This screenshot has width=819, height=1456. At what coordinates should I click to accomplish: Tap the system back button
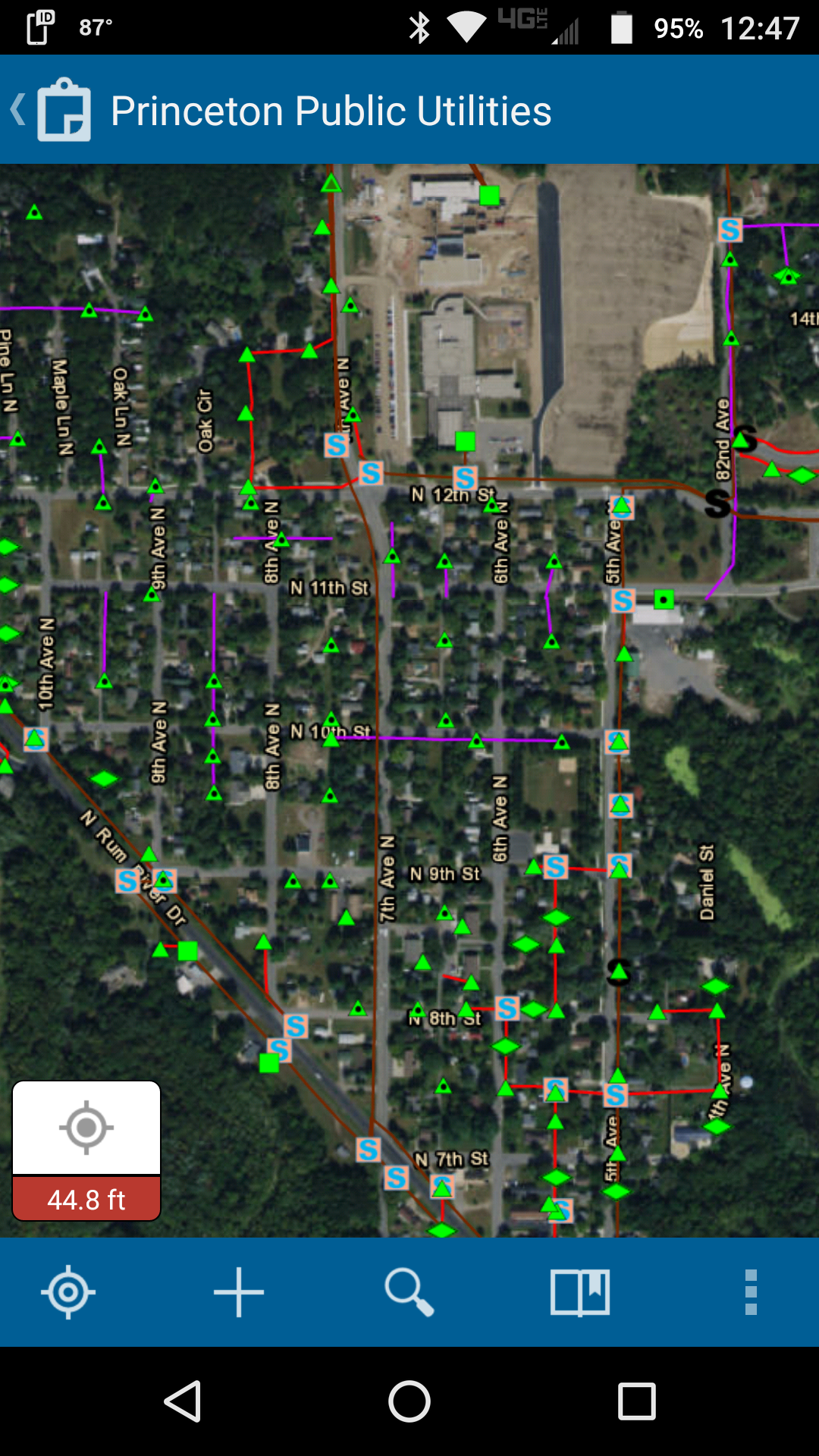point(183,1401)
